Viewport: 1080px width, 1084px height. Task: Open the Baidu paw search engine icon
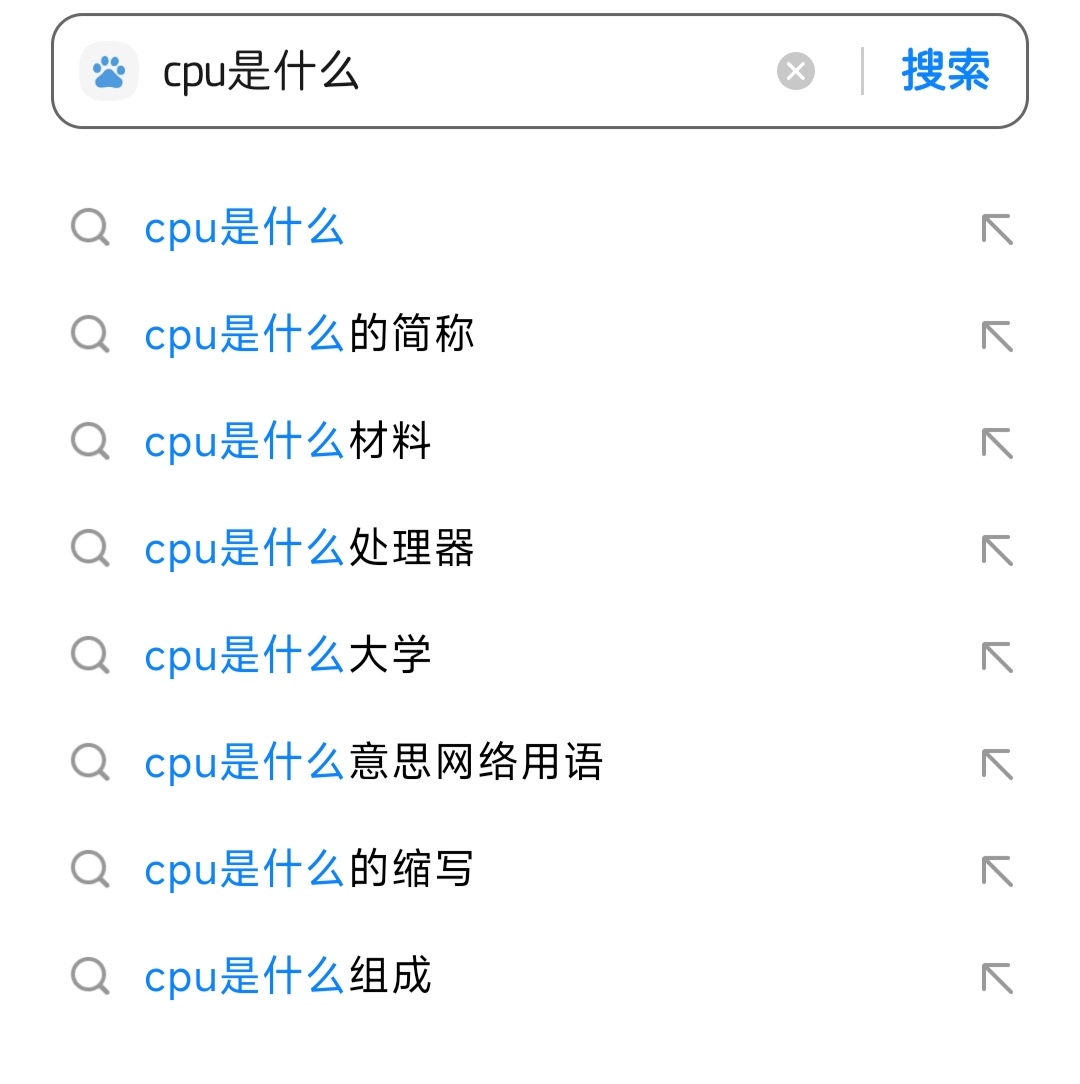(109, 72)
